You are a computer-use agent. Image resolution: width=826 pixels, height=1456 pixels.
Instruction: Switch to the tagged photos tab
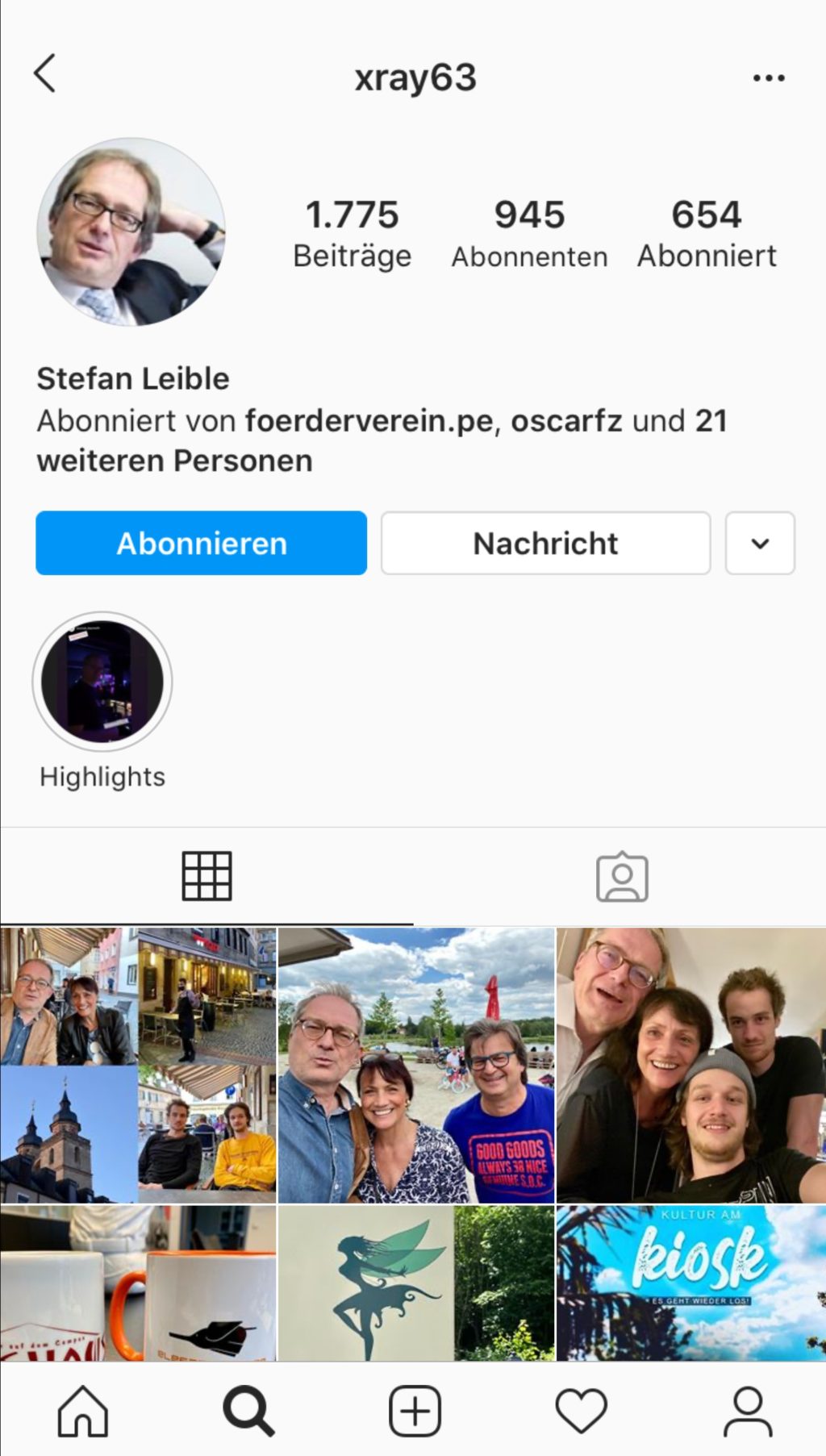click(x=622, y=876)
